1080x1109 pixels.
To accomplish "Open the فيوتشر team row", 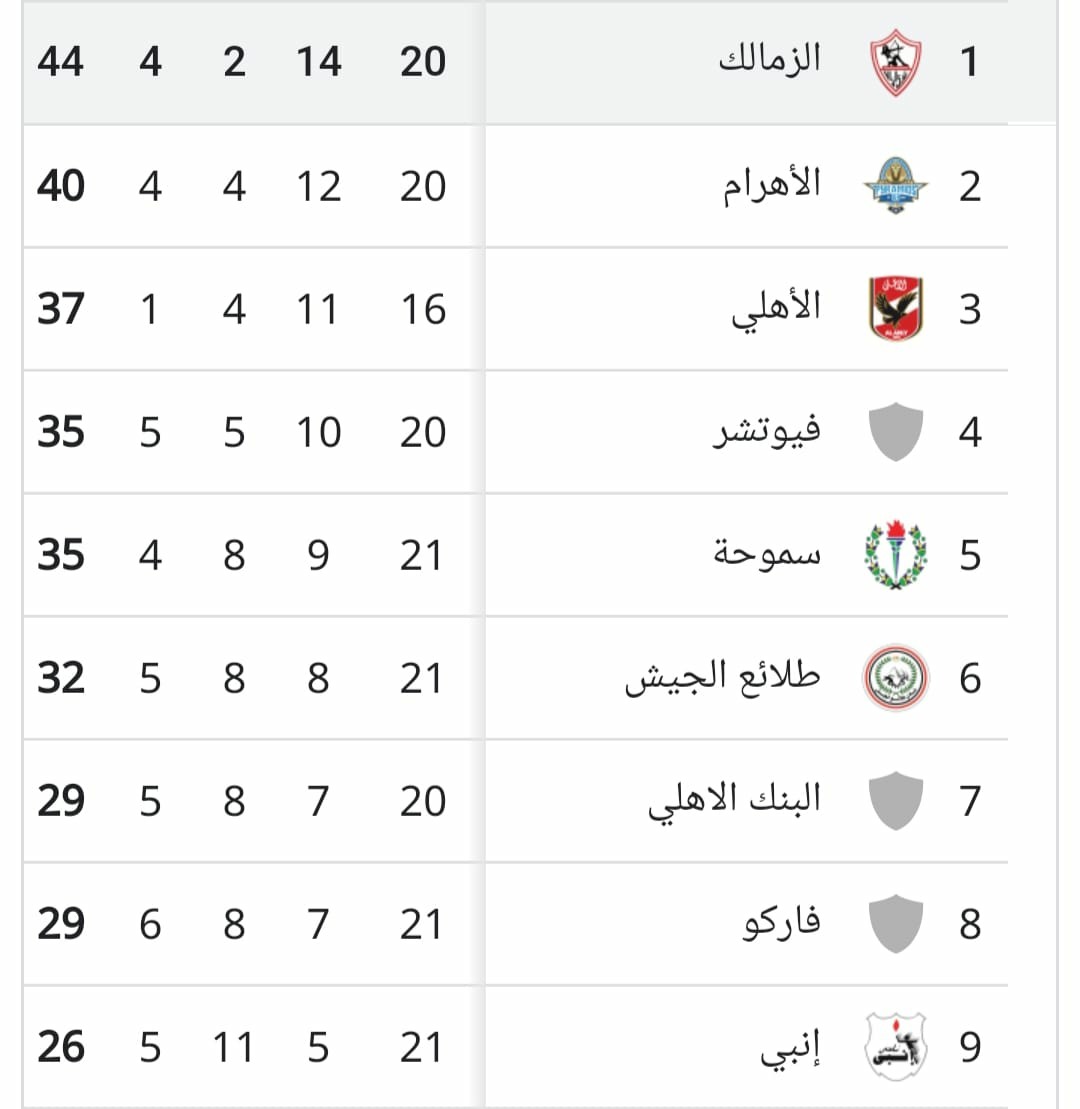I will (766, 432).
